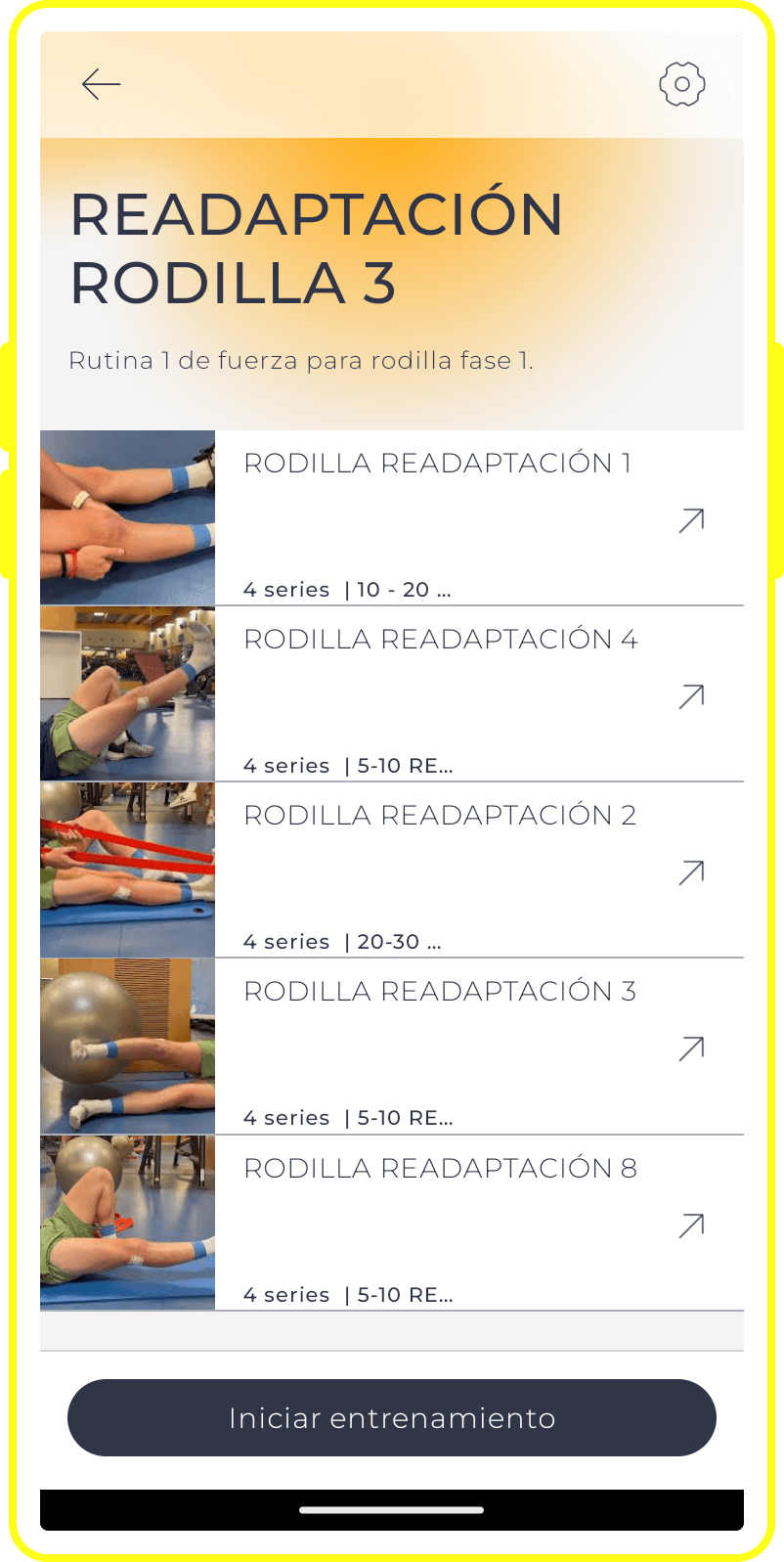The image size is (784, 1562).
Task: Open the Rodilla Readaptación 1 exercise
Action: click(691, 520)
